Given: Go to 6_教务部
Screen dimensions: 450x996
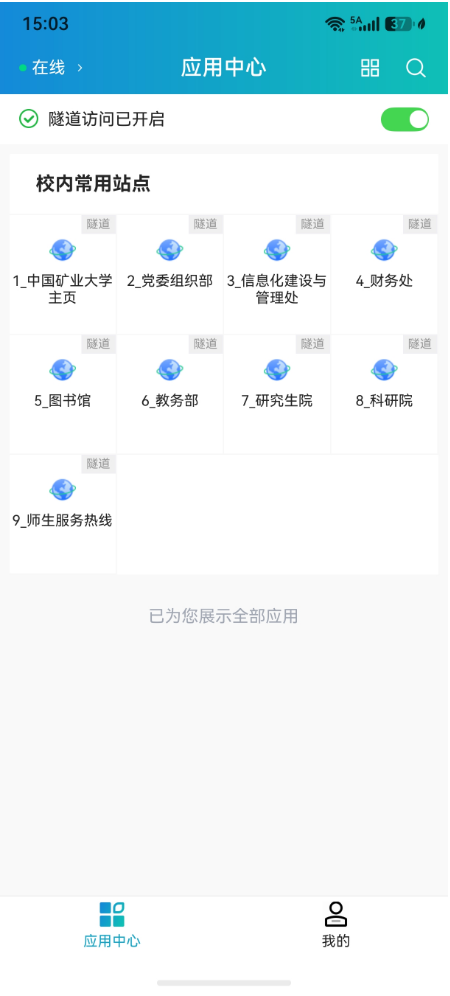Looking at the screenshot, I should [170, 394].
